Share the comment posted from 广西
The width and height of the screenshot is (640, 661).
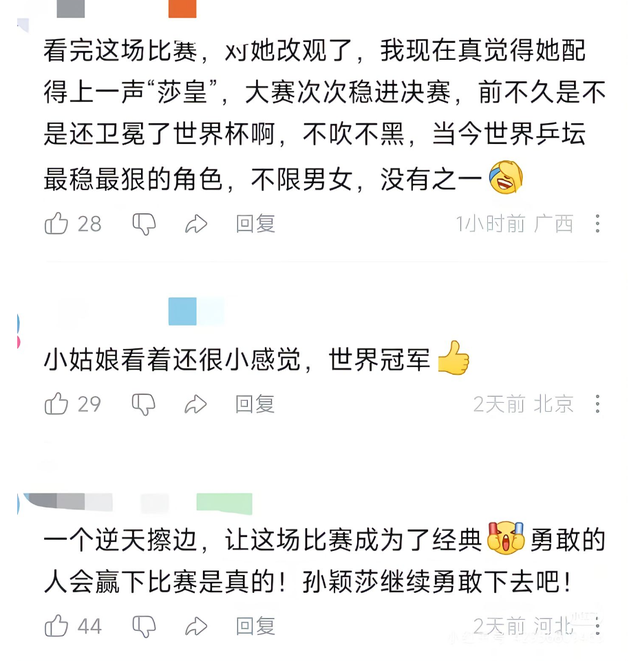[196, 224]
